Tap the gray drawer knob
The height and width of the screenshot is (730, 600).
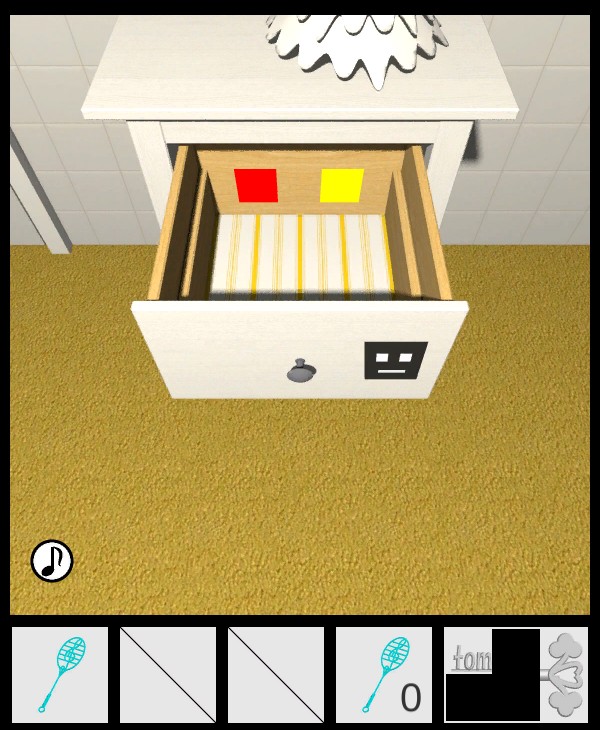(x=302, y=371)
